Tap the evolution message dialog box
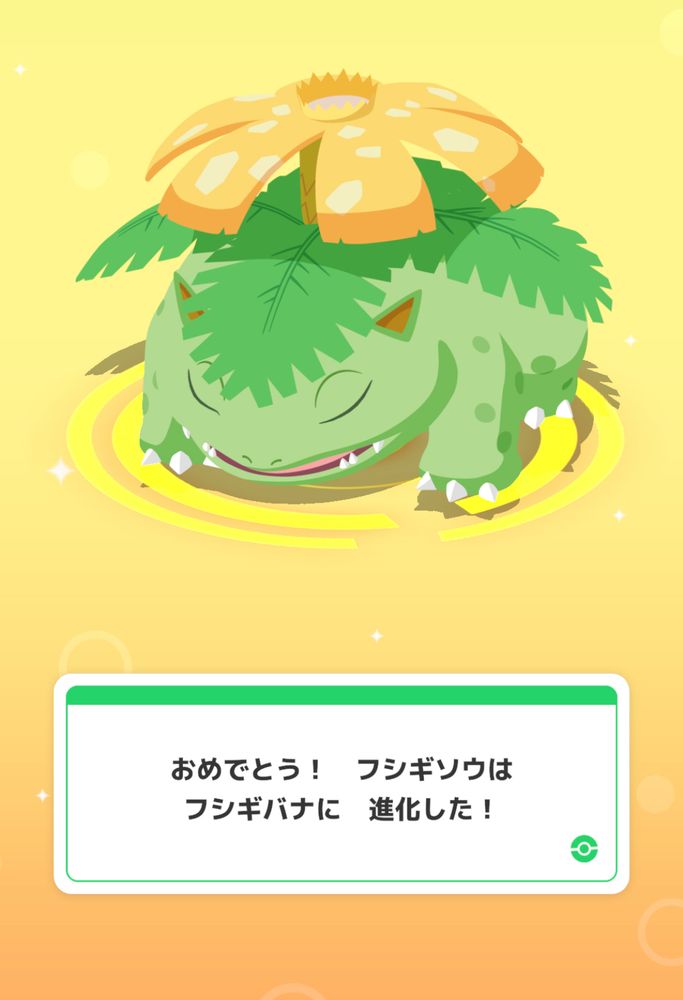 tap(341, 784)
